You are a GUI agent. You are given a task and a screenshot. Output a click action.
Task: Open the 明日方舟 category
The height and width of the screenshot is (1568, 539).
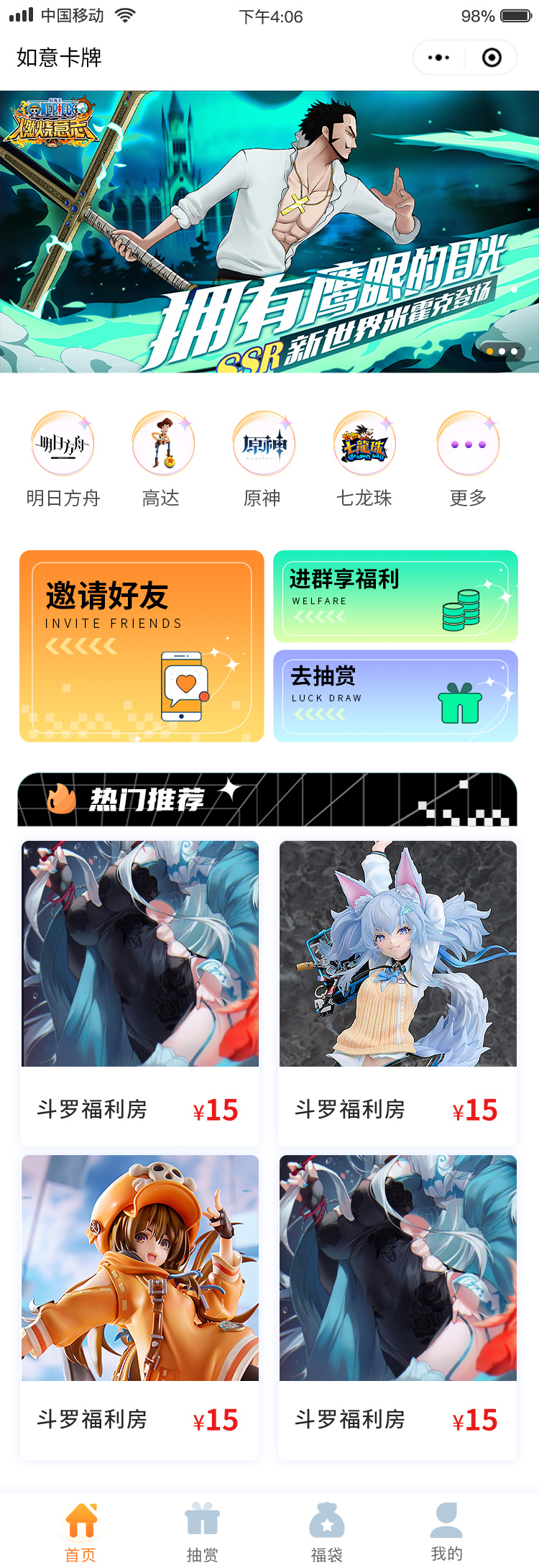63,458
